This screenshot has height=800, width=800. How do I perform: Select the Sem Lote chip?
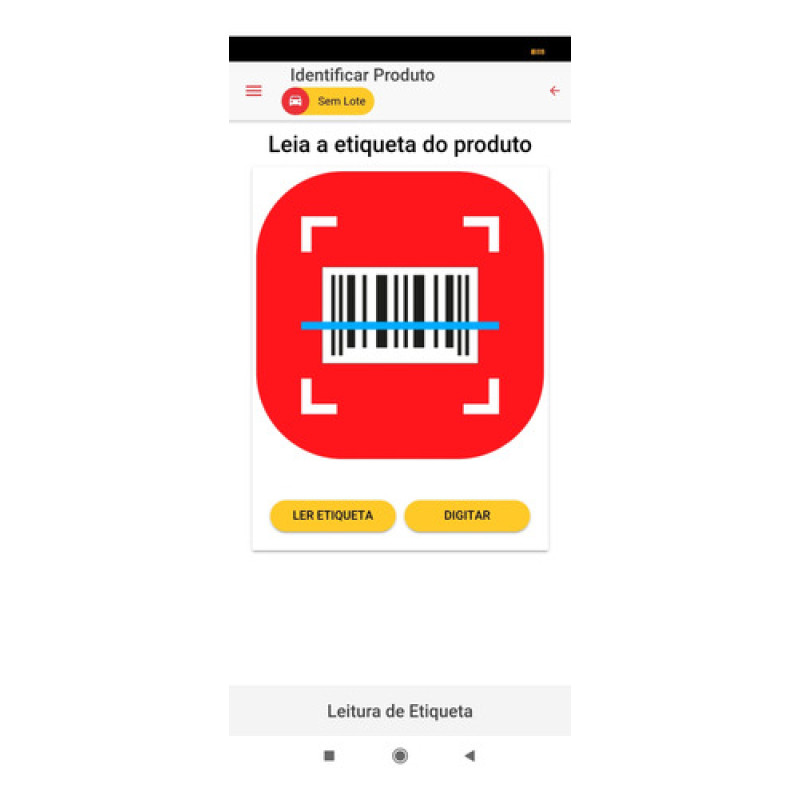tap(328, 101)
